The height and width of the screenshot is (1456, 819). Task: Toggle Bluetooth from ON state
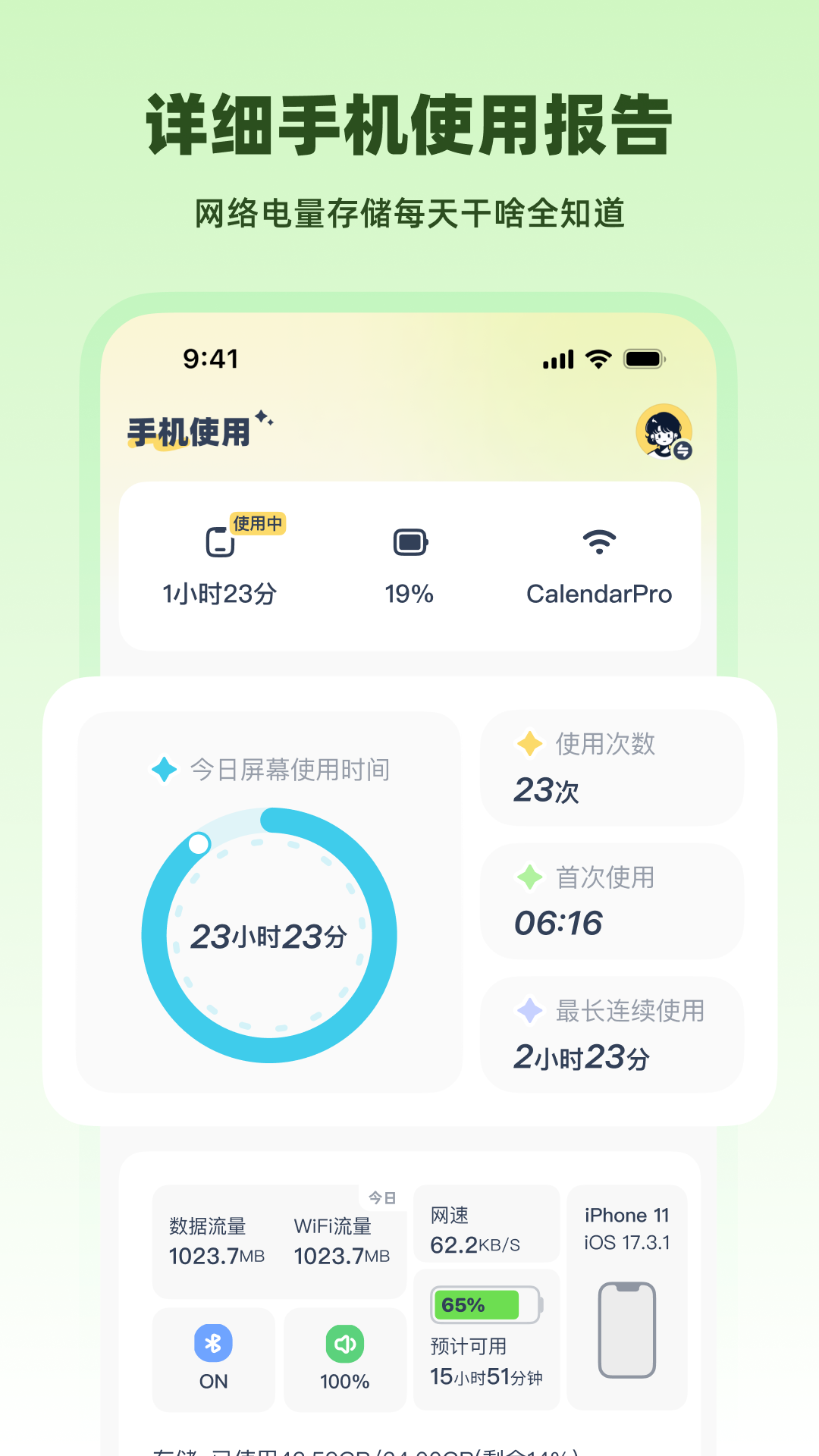pyautogui.click(x=213, y=1359)
